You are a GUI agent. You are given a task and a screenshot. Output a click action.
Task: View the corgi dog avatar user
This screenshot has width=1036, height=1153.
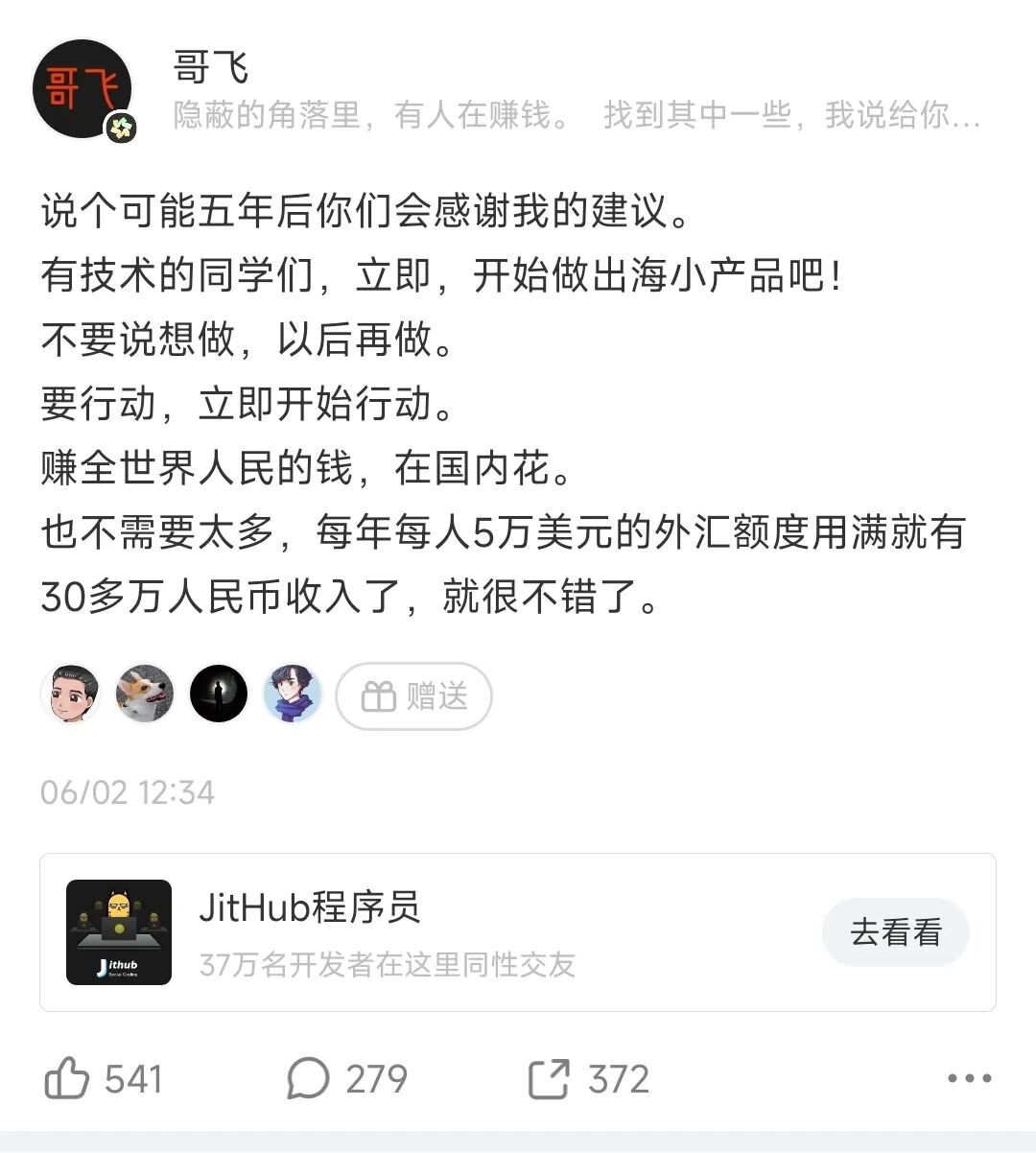pyautogui.click(x=145, y=694)
